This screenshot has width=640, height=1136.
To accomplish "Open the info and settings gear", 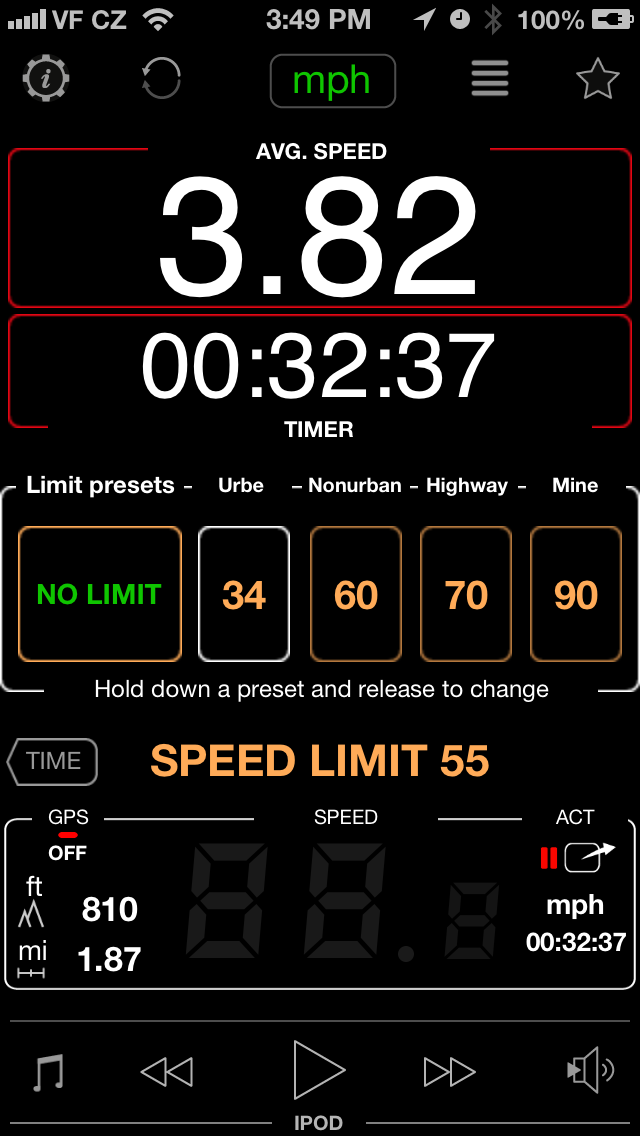I will point(45,79).
